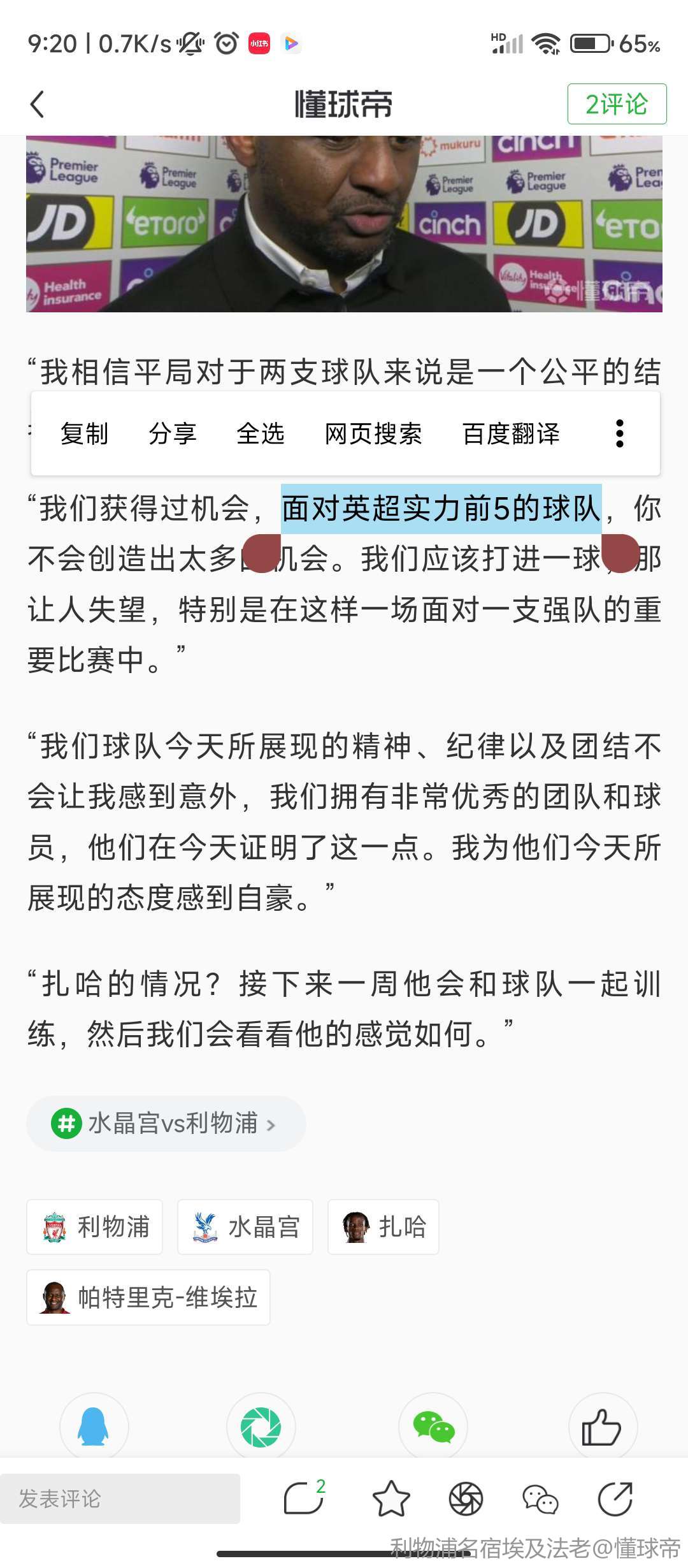Open the 利物浦 team tag
This screenshot has height=1568, width=688.
point(94,1227)
